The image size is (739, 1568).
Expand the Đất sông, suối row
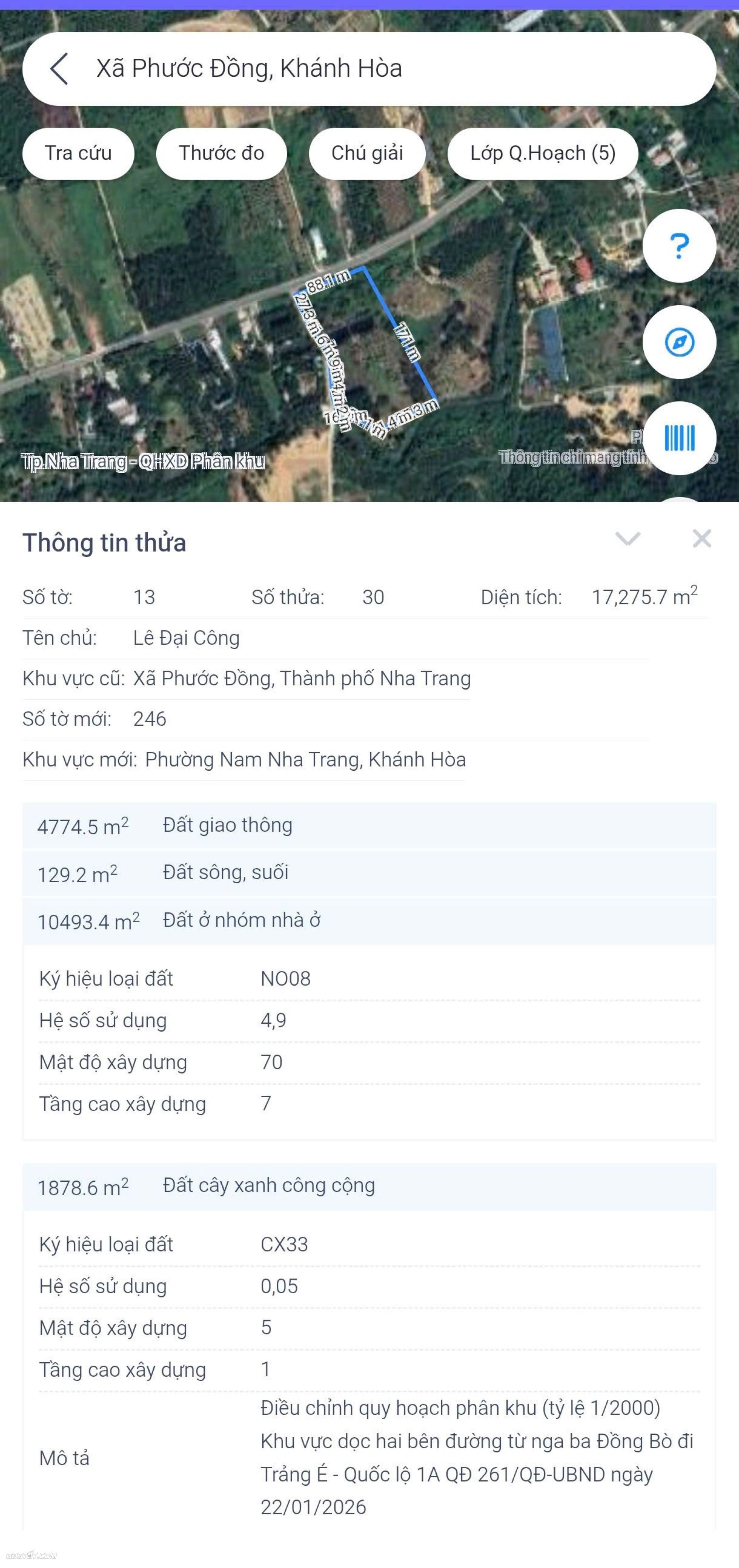click(369, 873)
